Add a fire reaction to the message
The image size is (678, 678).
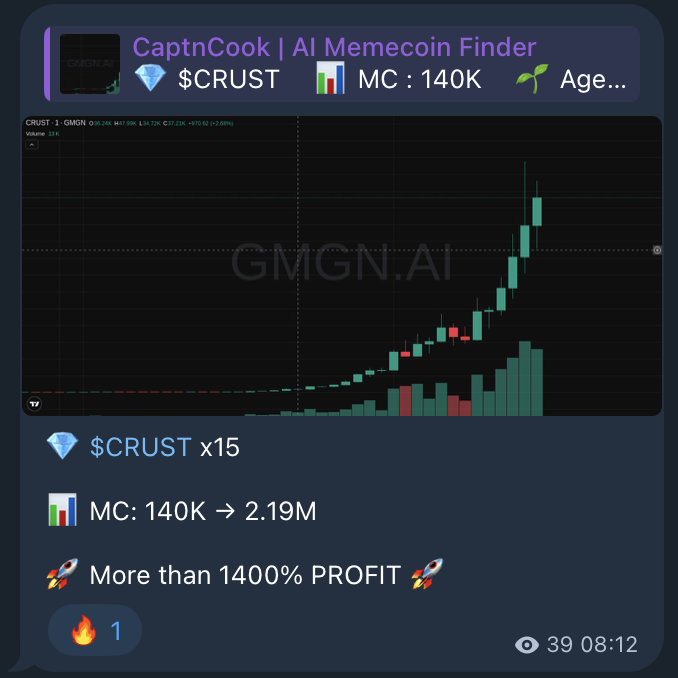95,631
